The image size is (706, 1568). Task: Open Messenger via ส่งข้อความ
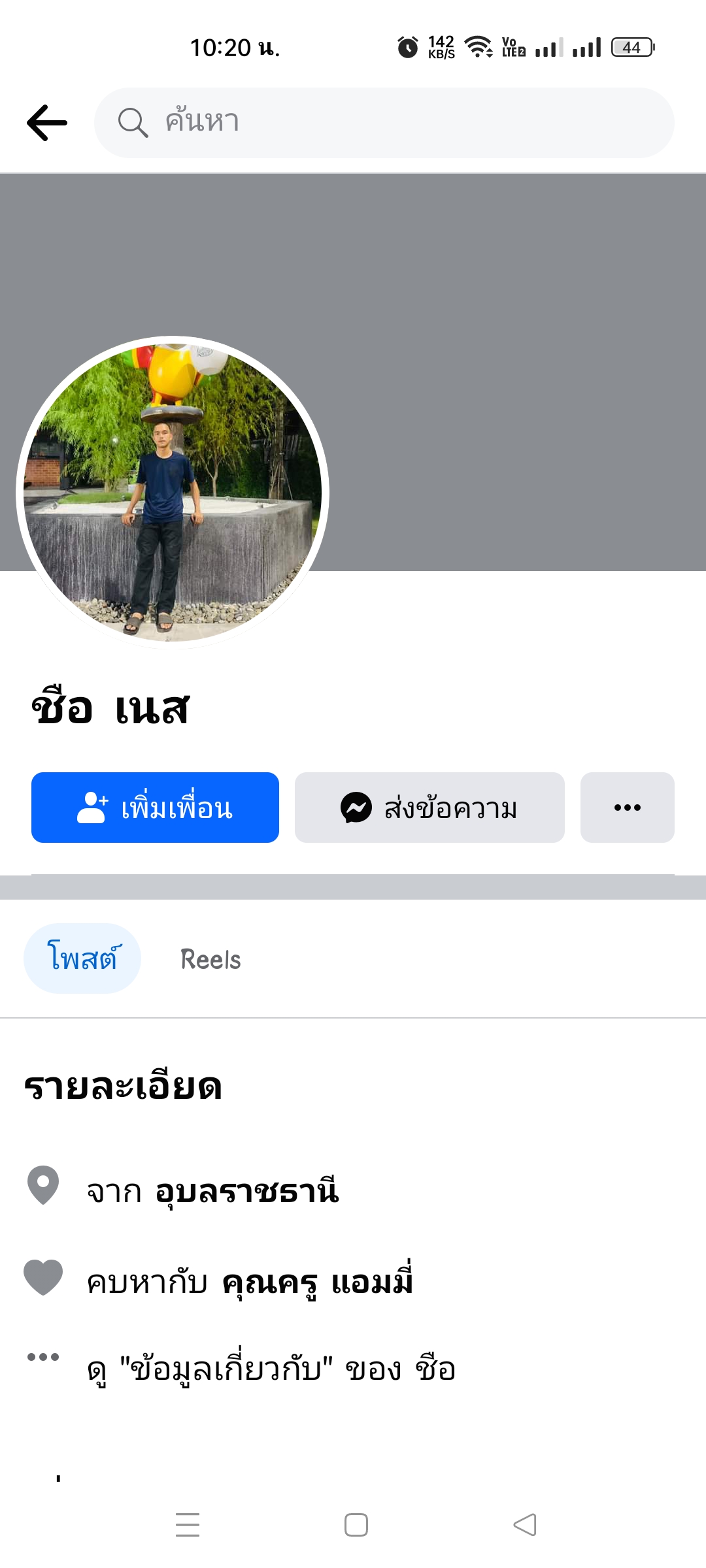click(x=429, y=808)
